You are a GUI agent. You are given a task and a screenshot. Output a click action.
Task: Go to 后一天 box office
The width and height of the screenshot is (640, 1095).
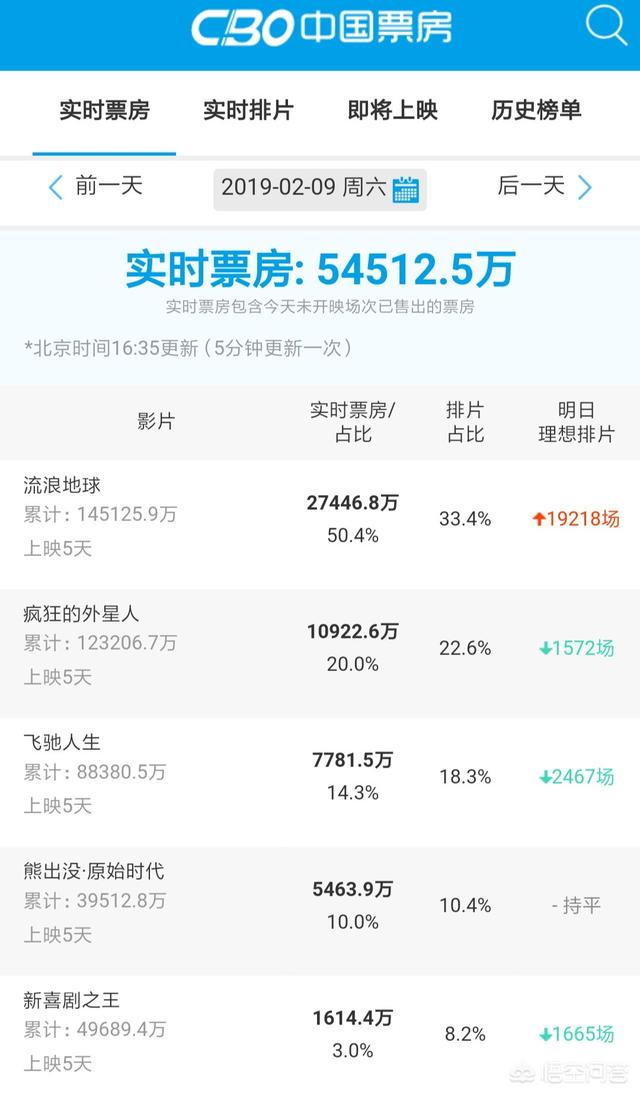(544, 186)
